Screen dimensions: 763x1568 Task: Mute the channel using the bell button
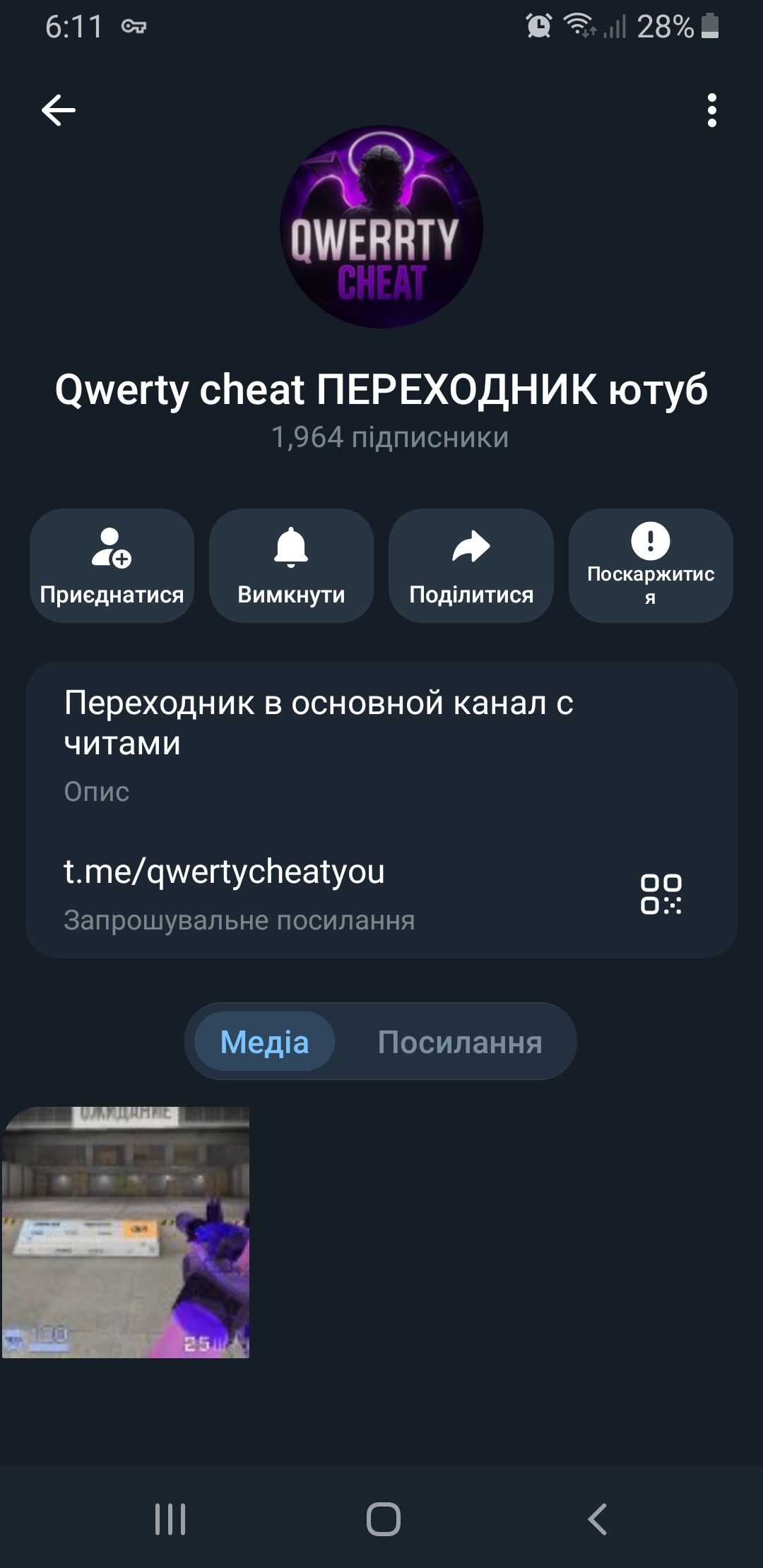click(x=290, y=565)
